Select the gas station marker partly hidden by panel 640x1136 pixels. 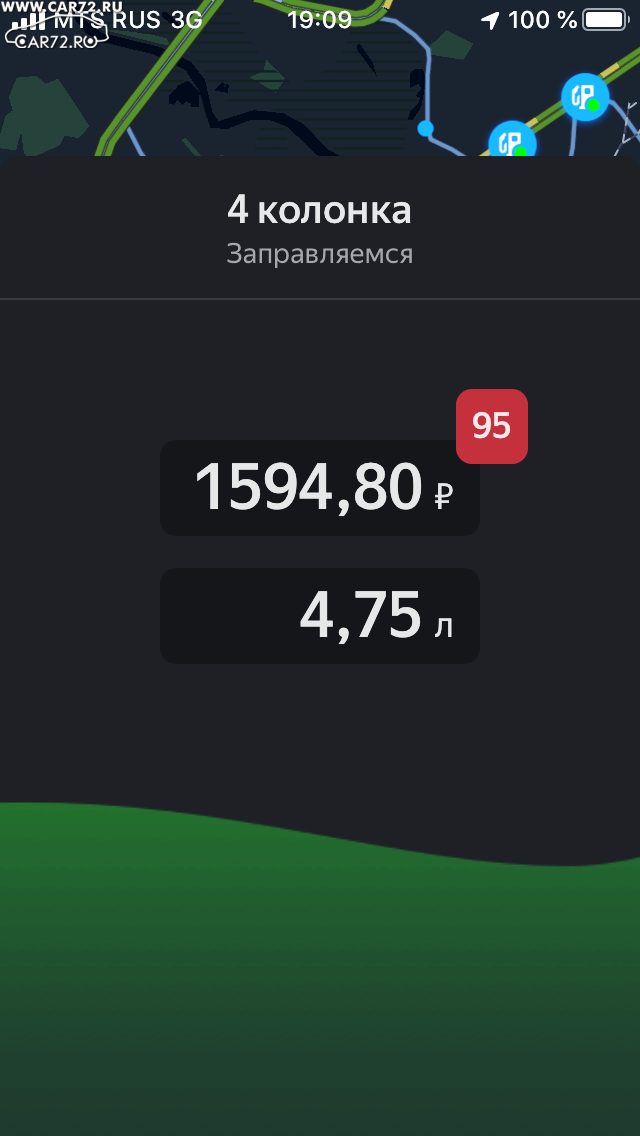tap(512, 139)
